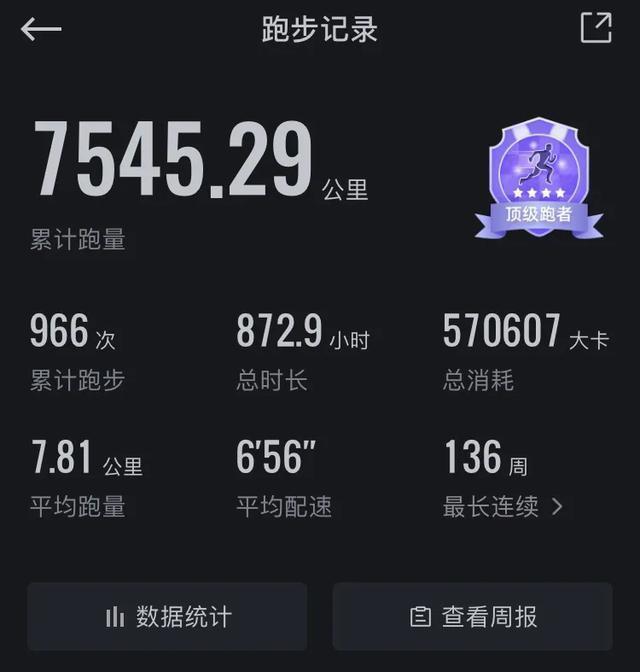Share the running record
640x672 pixels.
click(596, 28)
